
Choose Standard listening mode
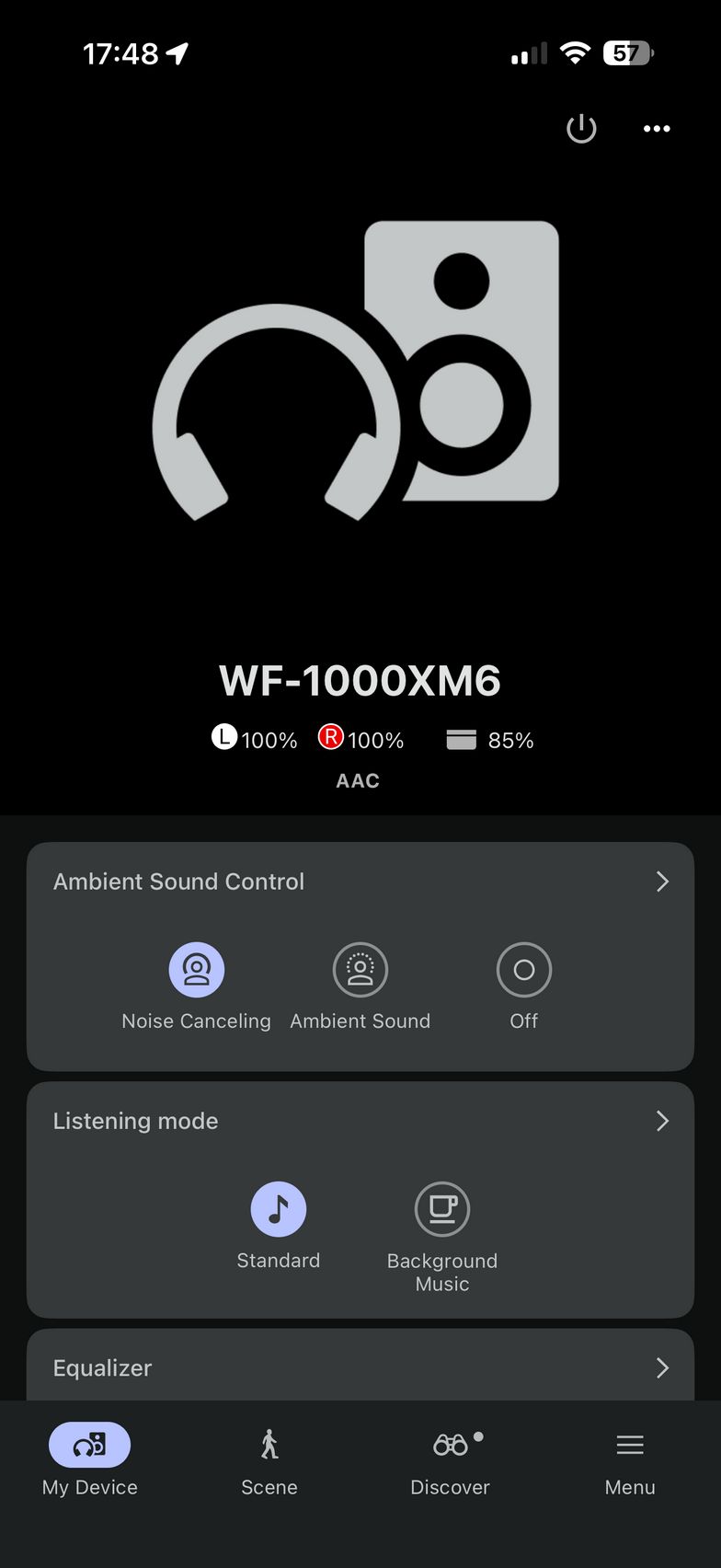click(278, 1209)
